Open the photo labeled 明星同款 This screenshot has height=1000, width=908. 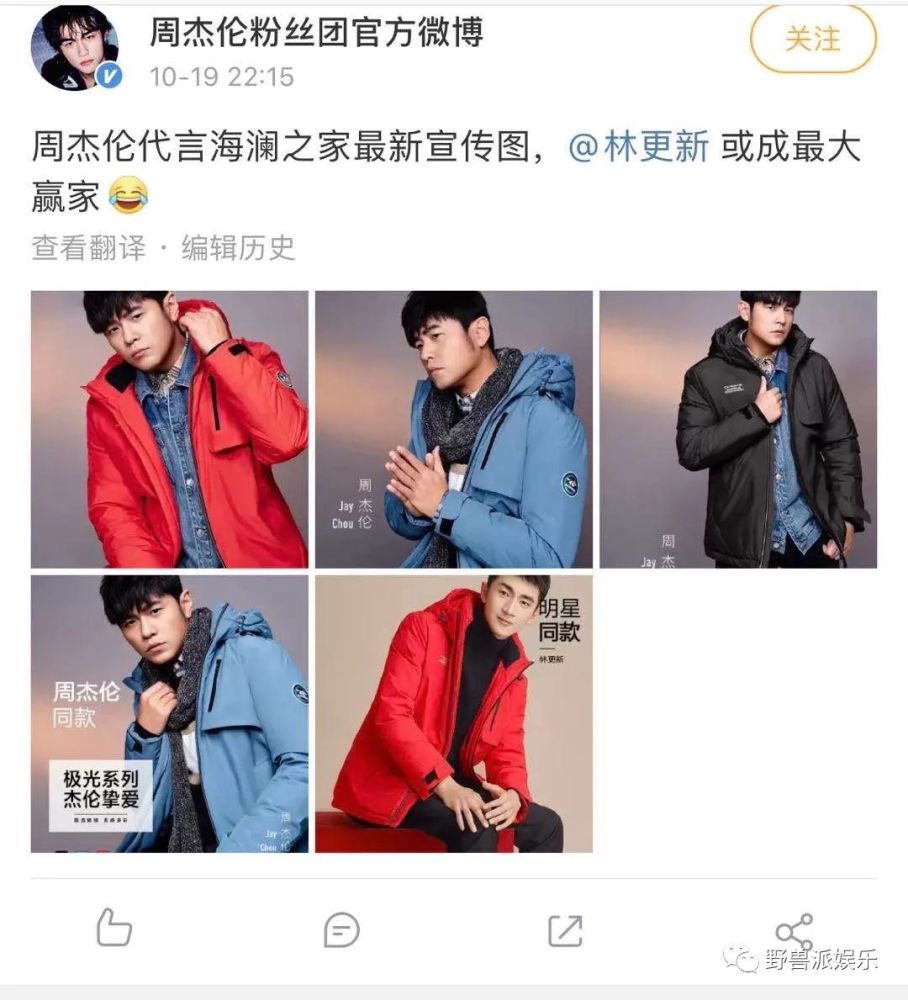point(454,713)
